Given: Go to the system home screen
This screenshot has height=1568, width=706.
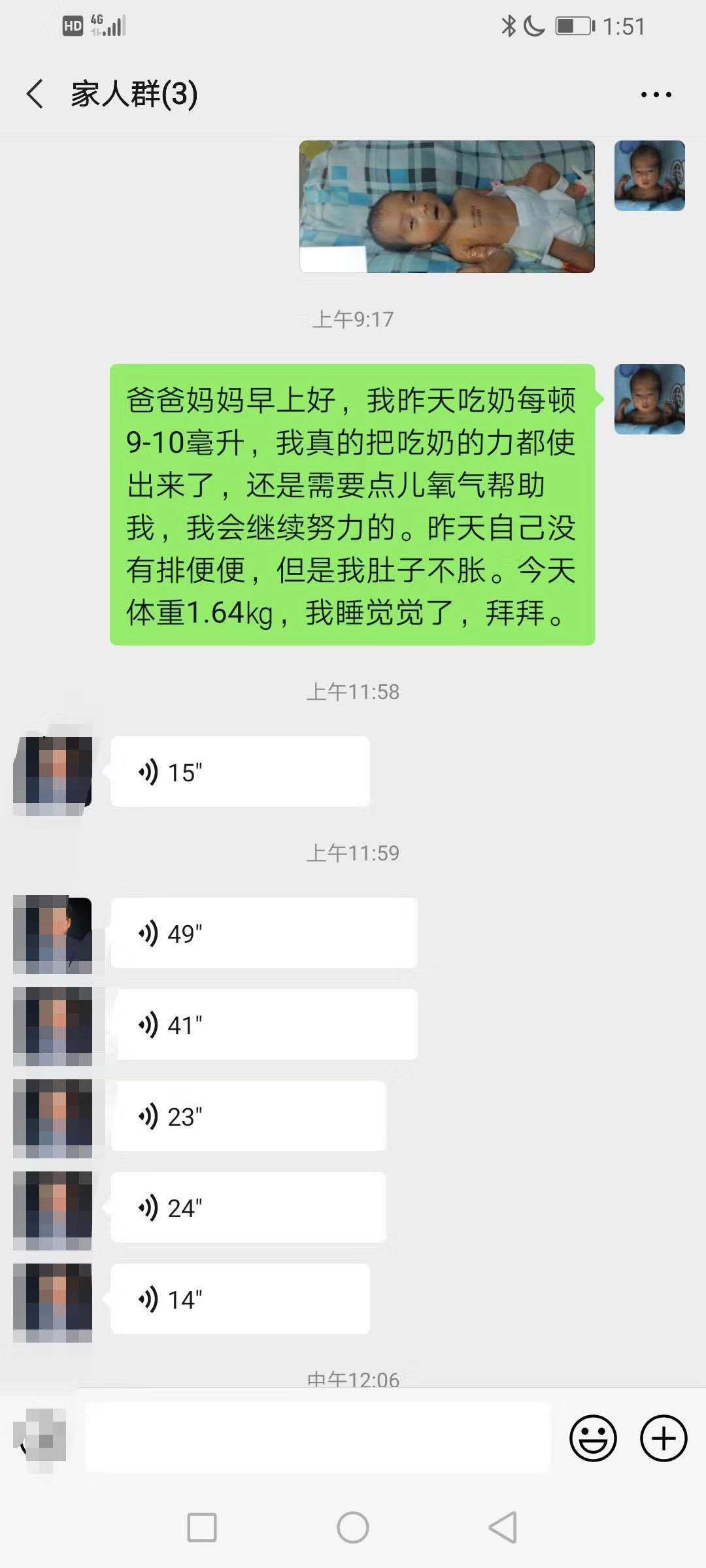Looking at the screenshot, I should click(x=353, y=1527).
